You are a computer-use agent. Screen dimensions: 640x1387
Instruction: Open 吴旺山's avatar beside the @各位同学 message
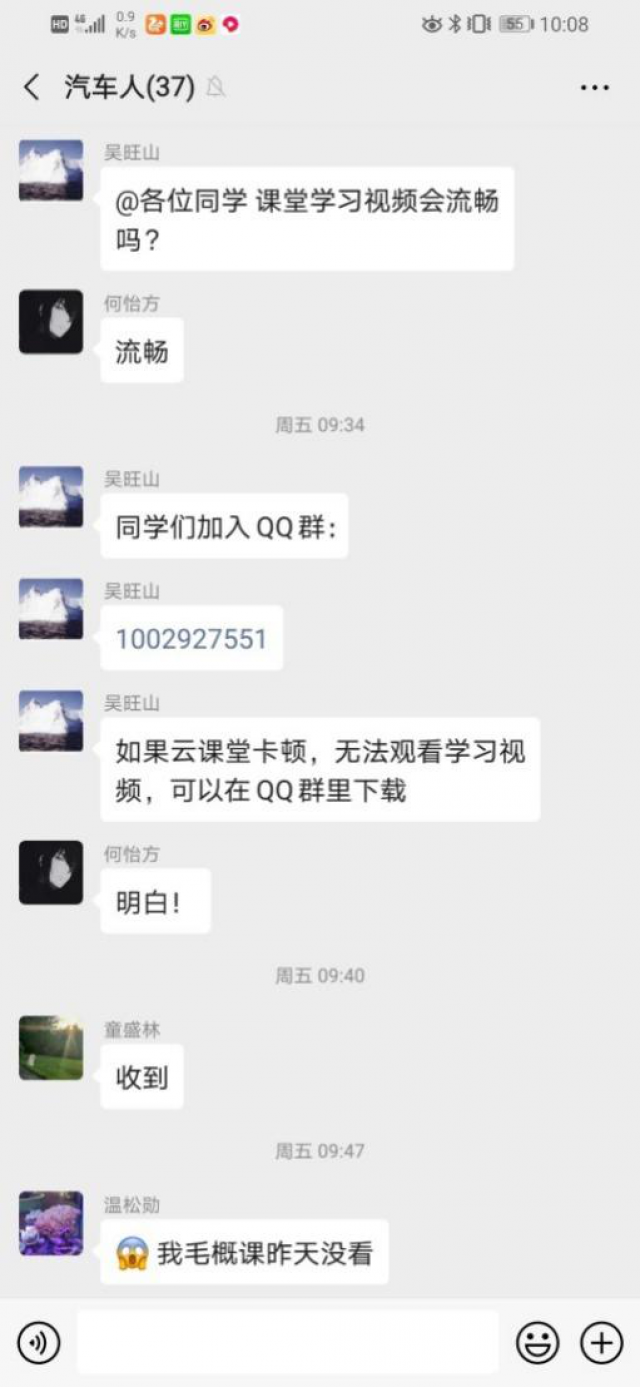pos(51,171)
